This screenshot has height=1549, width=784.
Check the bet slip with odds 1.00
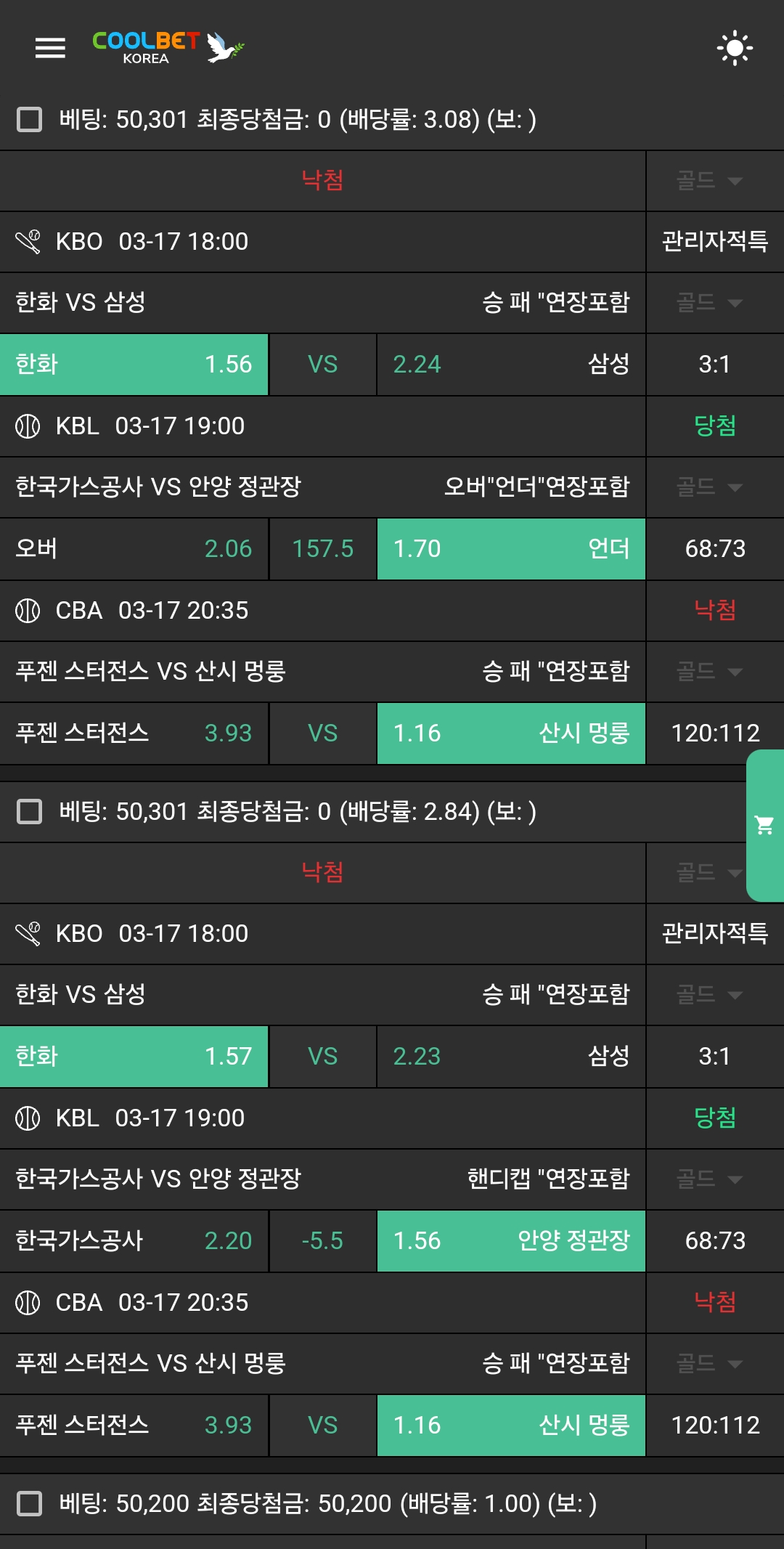point(30,1503)
